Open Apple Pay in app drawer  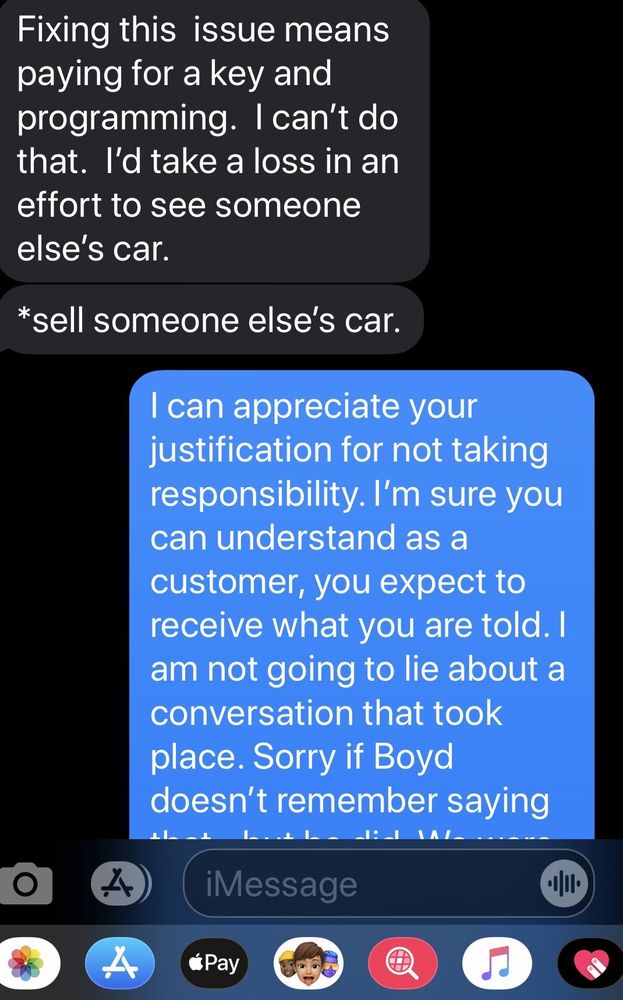click(216, 964)
